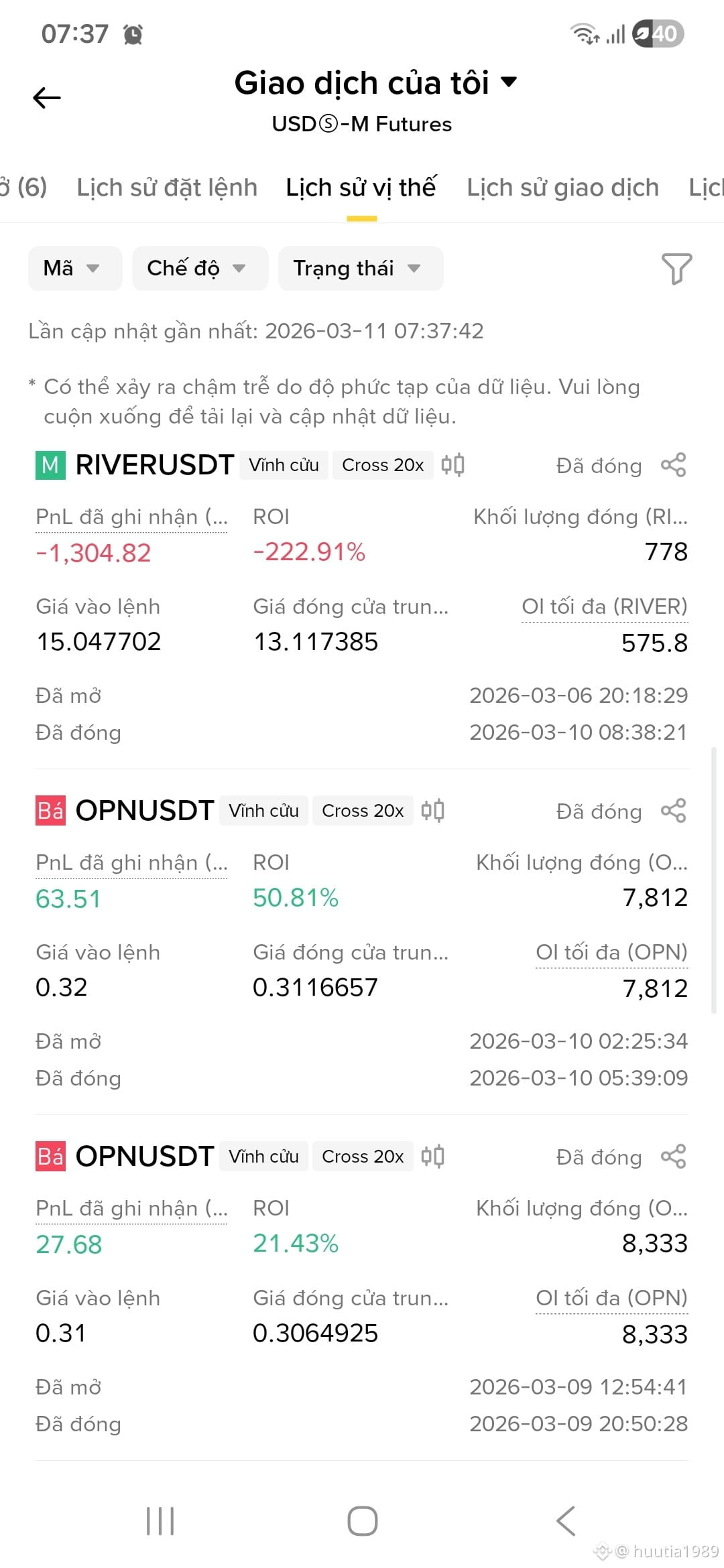Open the recent apps system button
Image resolution: width=724 pixels, height=1568 pixels.
click(x=160, y=1520)
